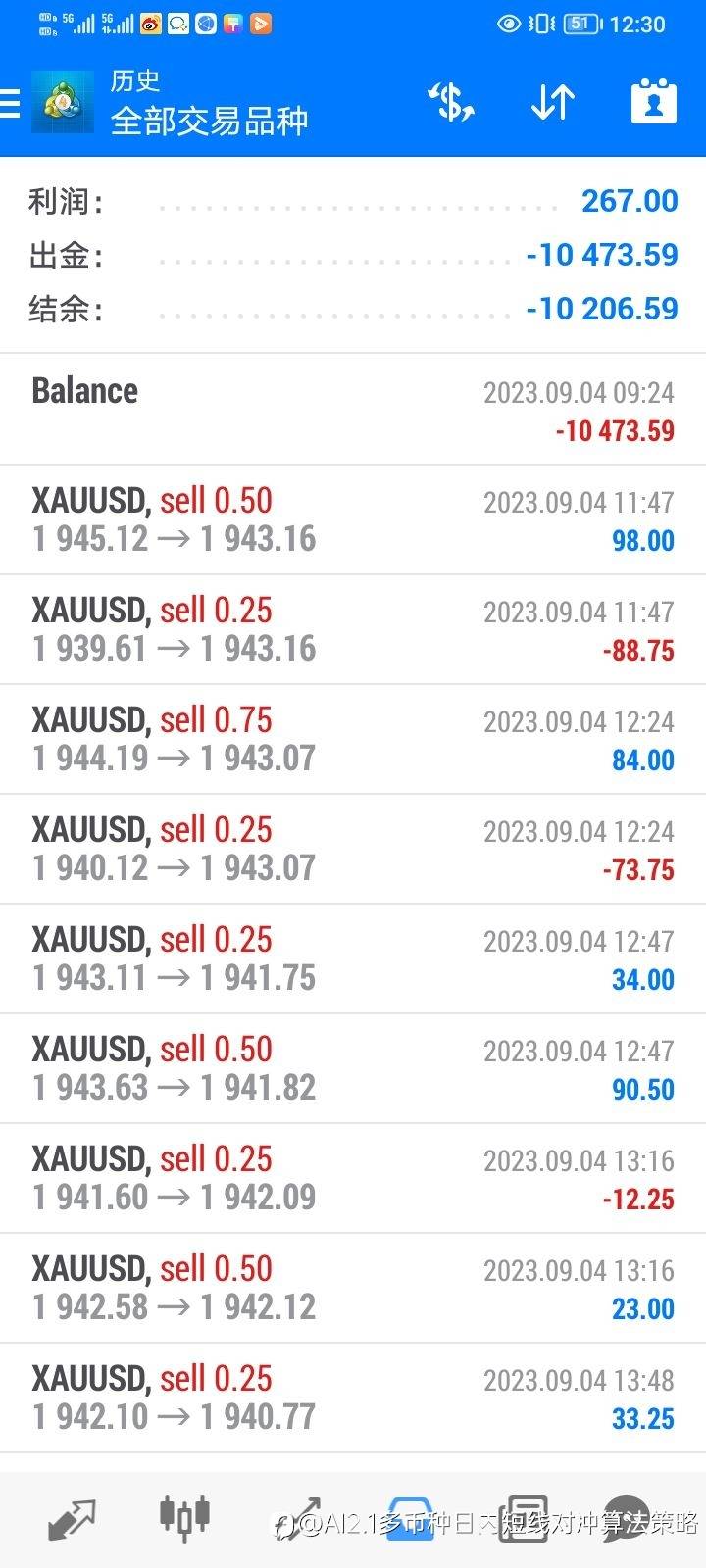Open the calendar date range picker
Screen dimensions: 706x1568
(x=653, y=102)
